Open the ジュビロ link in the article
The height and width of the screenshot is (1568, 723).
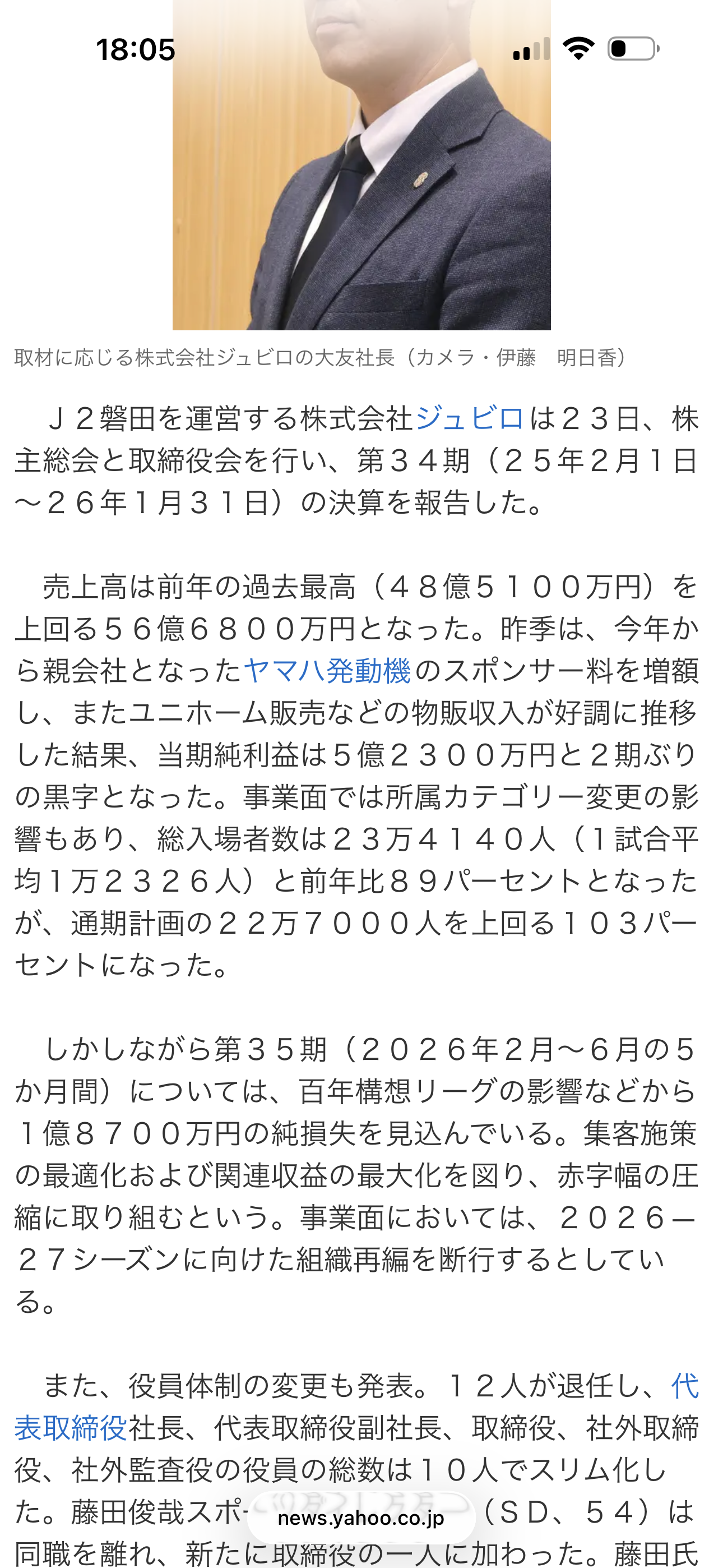(470, 419)
